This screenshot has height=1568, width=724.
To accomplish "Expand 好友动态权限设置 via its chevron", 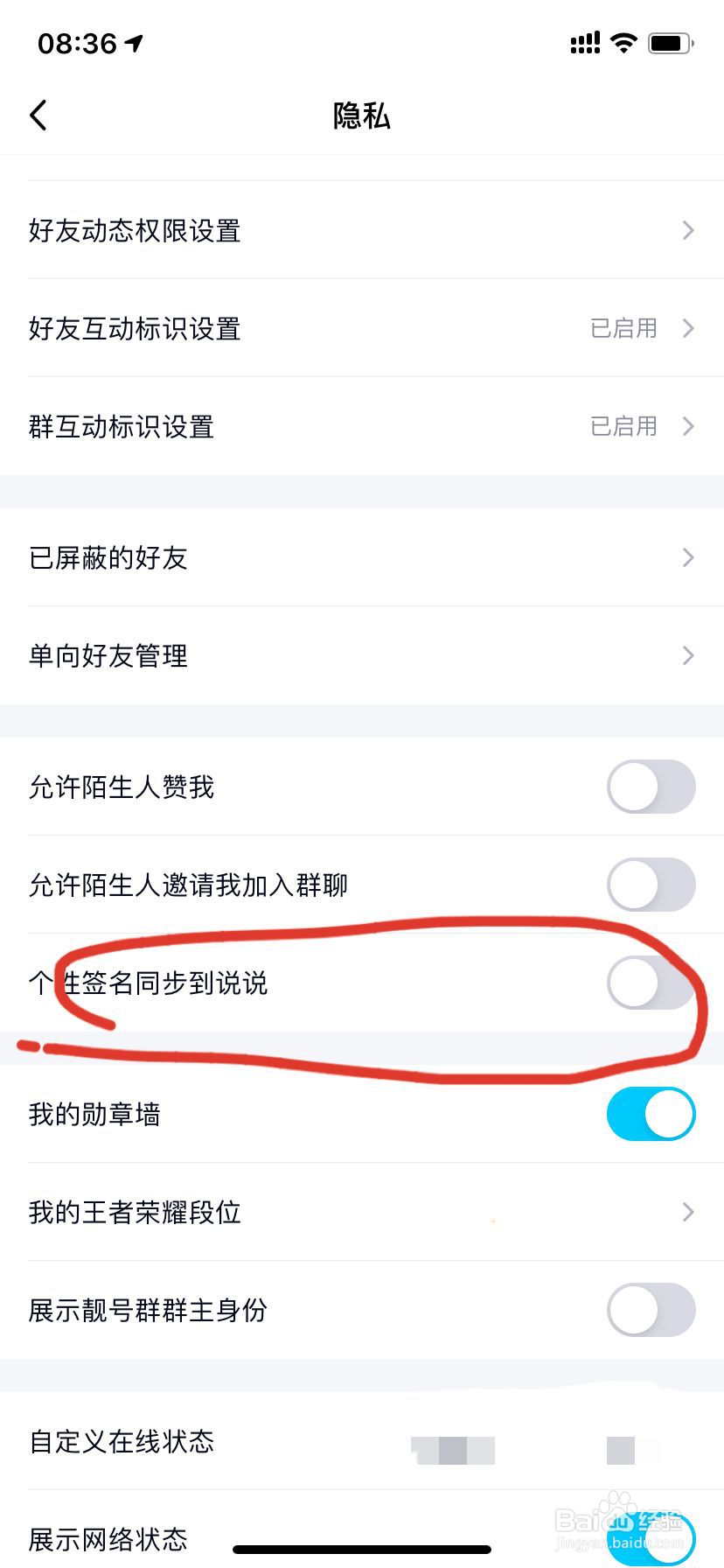I will pos(689,230).
